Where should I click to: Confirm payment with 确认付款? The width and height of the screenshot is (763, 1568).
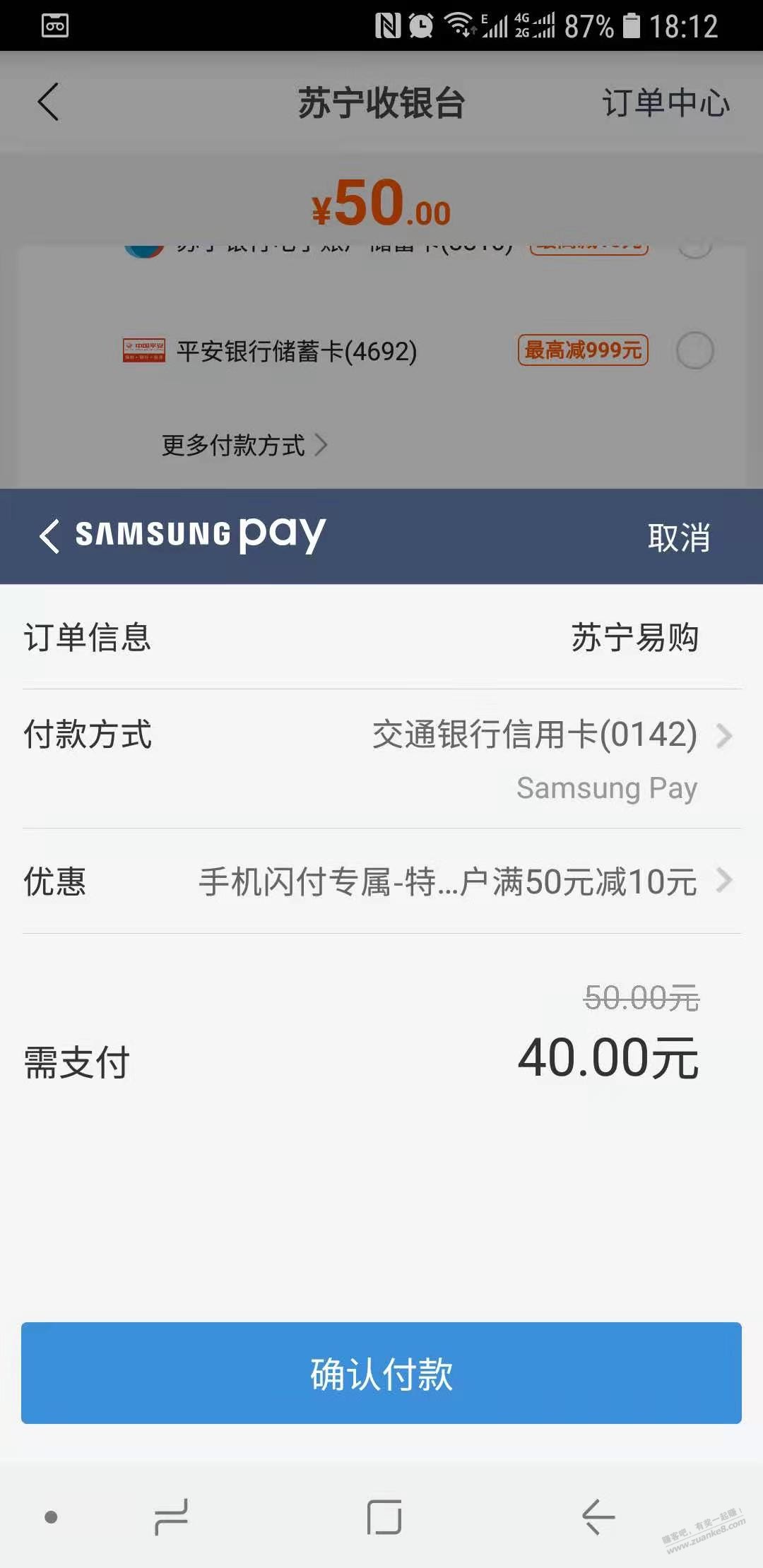[381, 1373]
